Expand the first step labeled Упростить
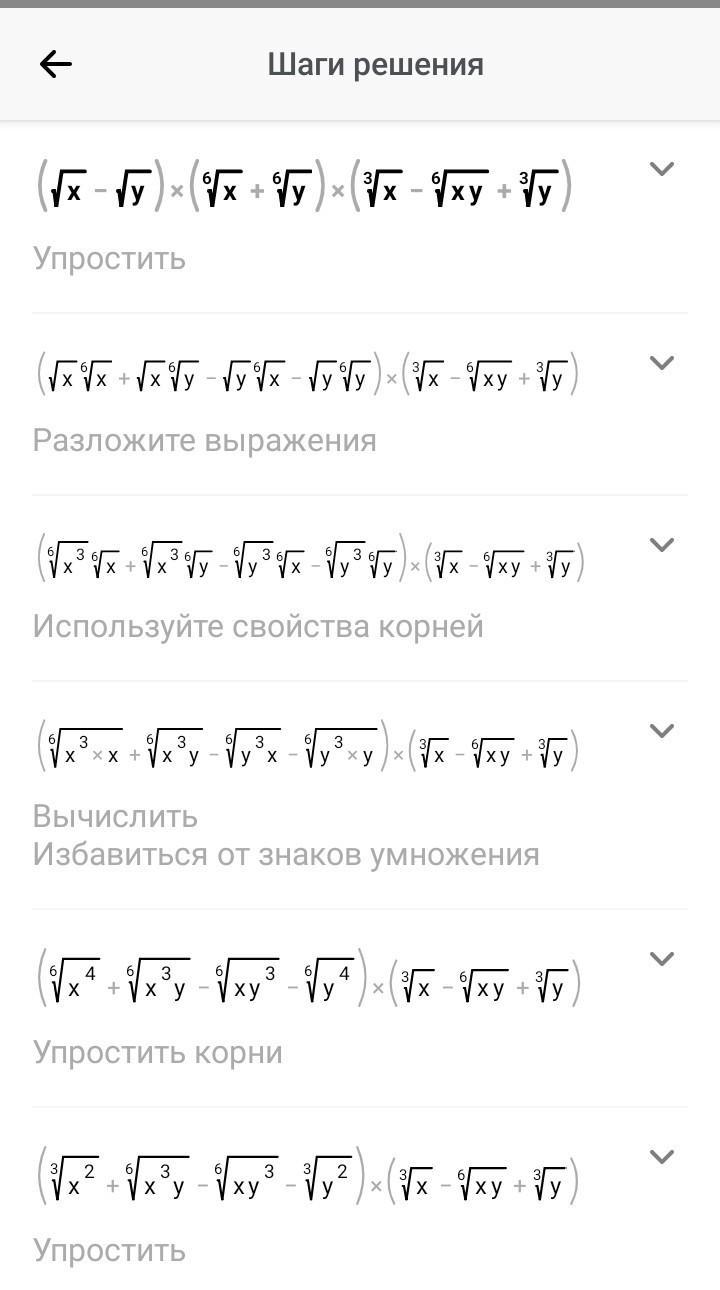 coord(661,168)
